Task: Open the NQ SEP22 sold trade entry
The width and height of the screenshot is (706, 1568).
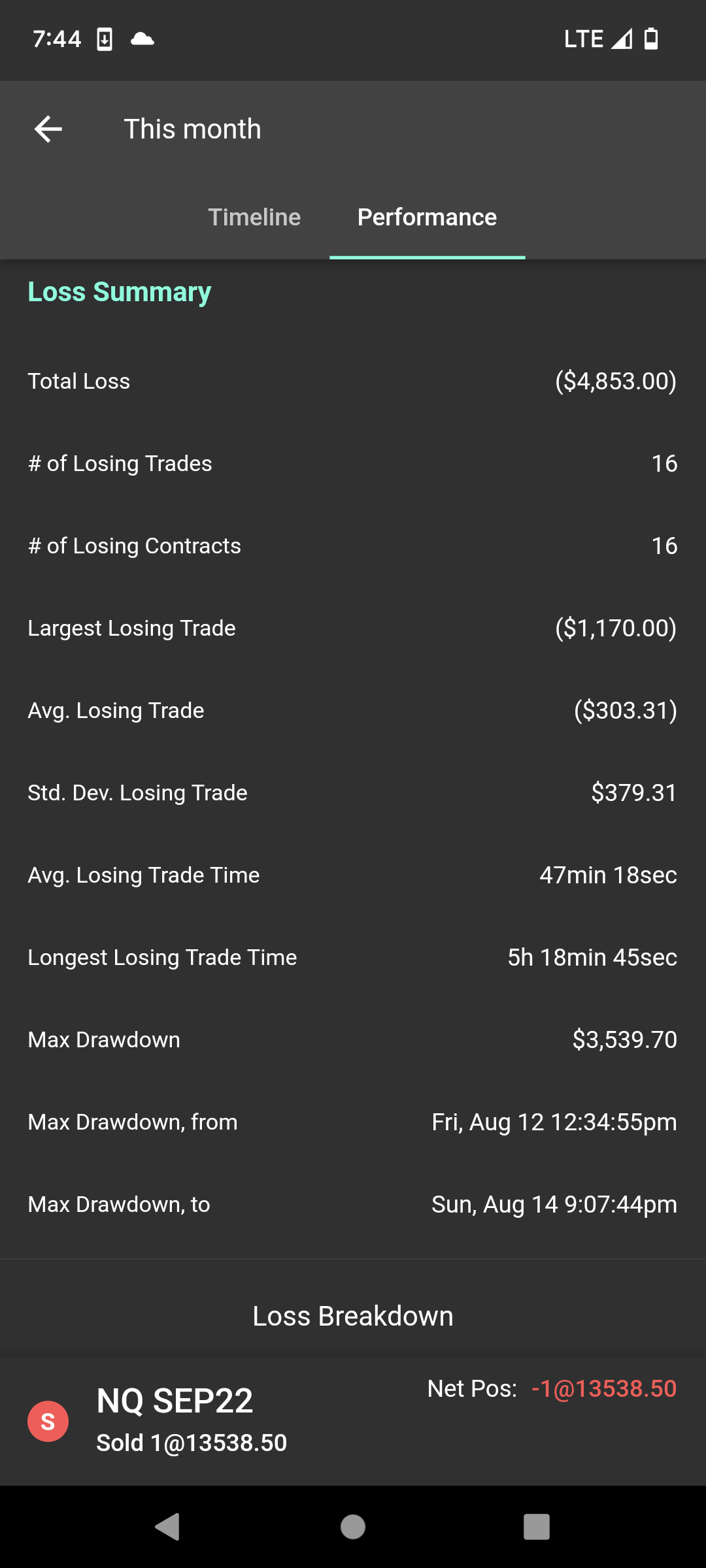Action: (x=353, y=1421)
